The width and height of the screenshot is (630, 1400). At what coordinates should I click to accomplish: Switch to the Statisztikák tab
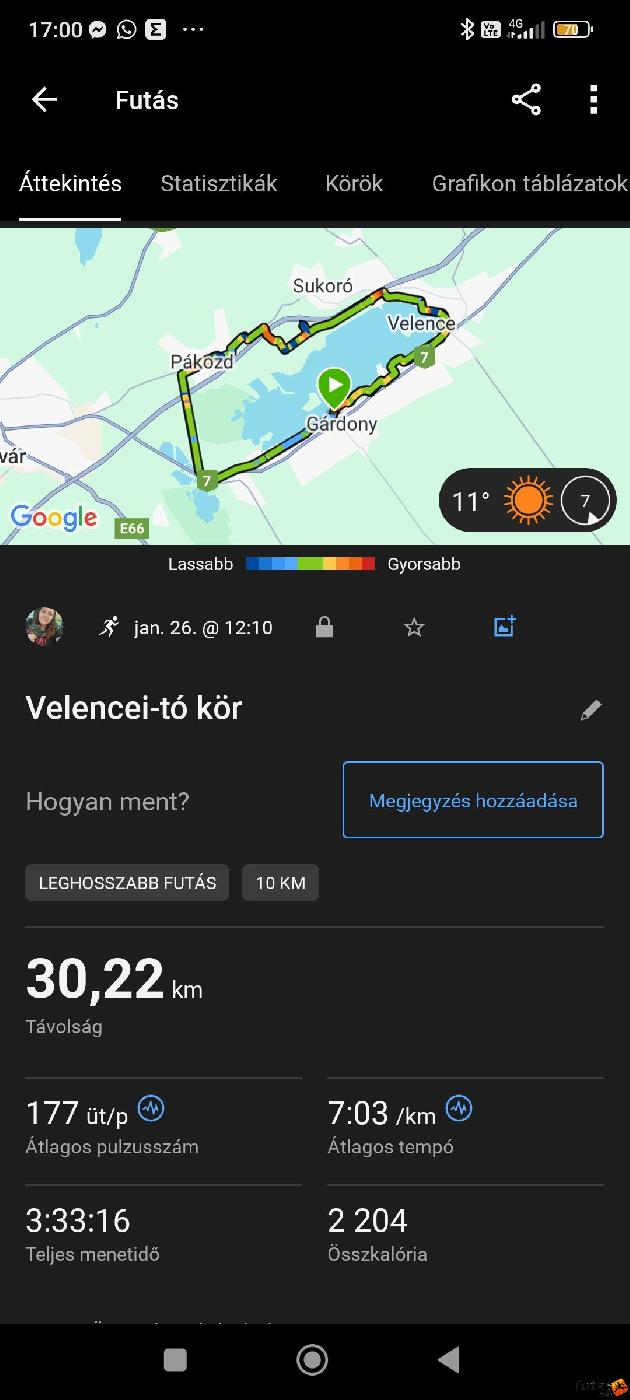tap(219, 184)
